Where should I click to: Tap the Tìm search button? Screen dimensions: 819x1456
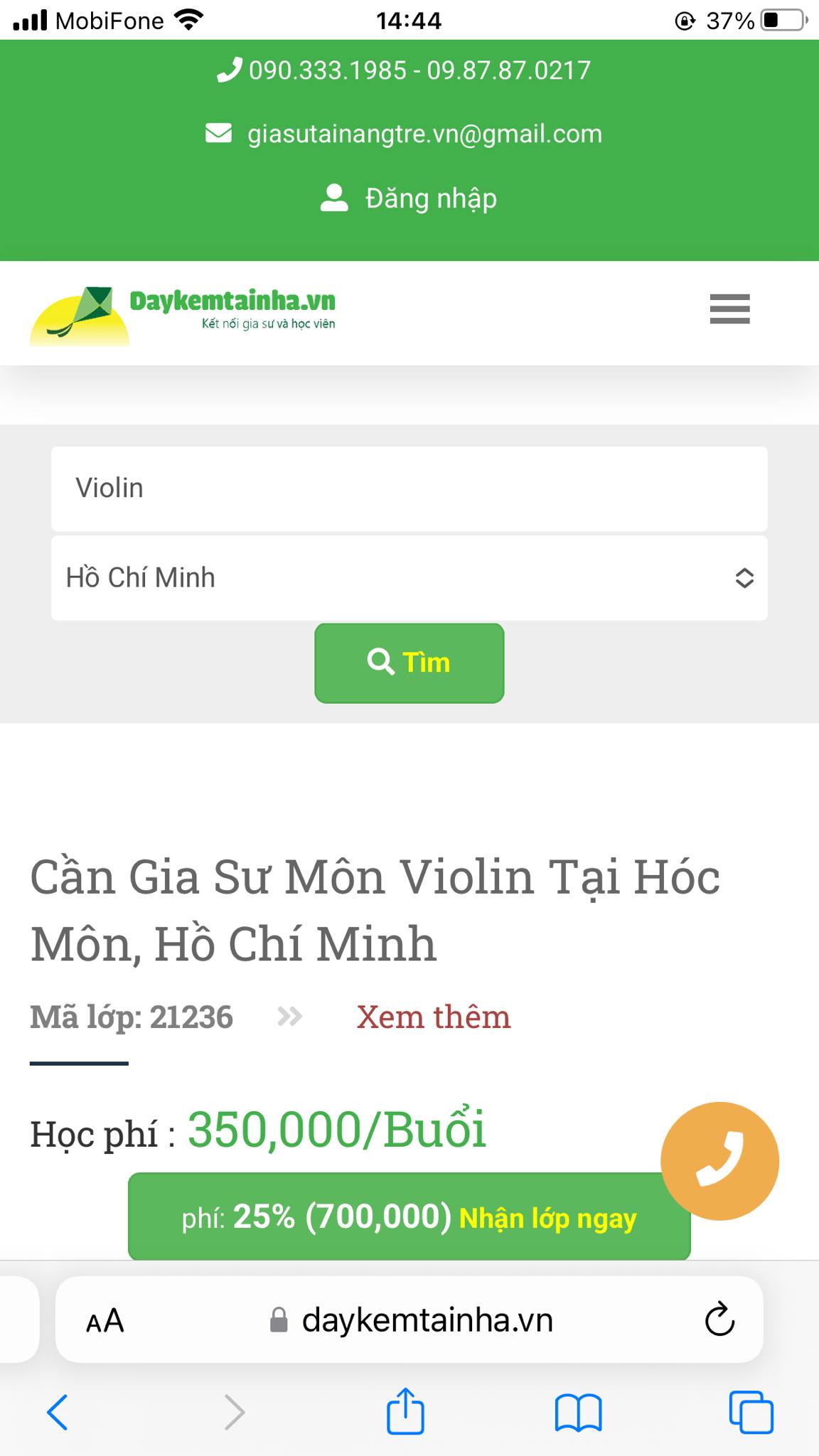[x=409, y=663]
